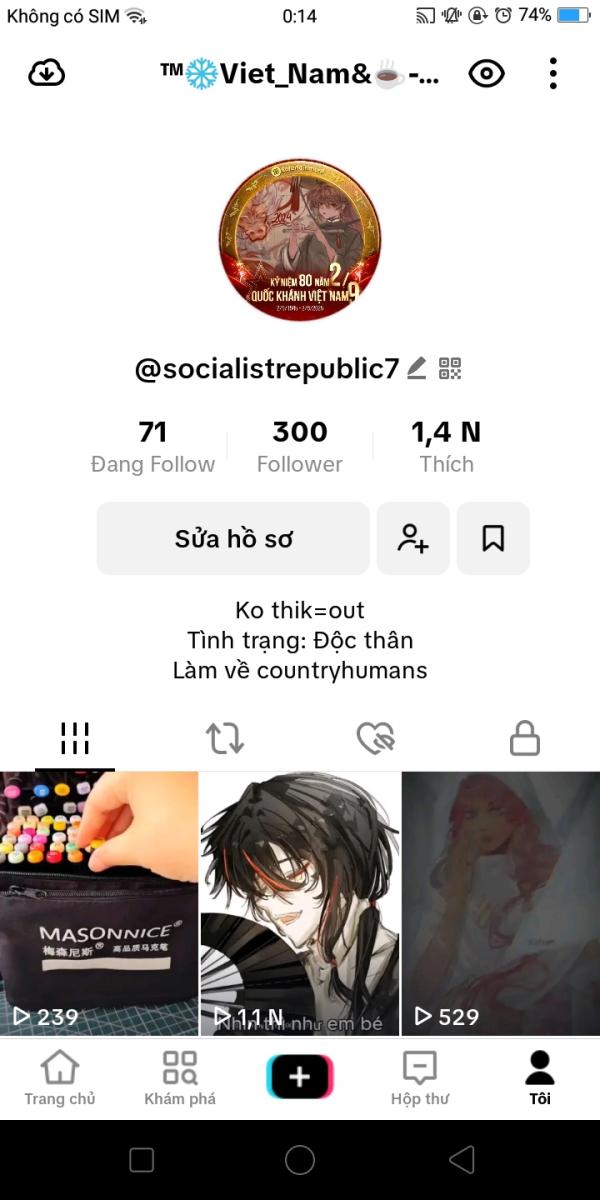Open profile views eye icon

pos(487,74)
